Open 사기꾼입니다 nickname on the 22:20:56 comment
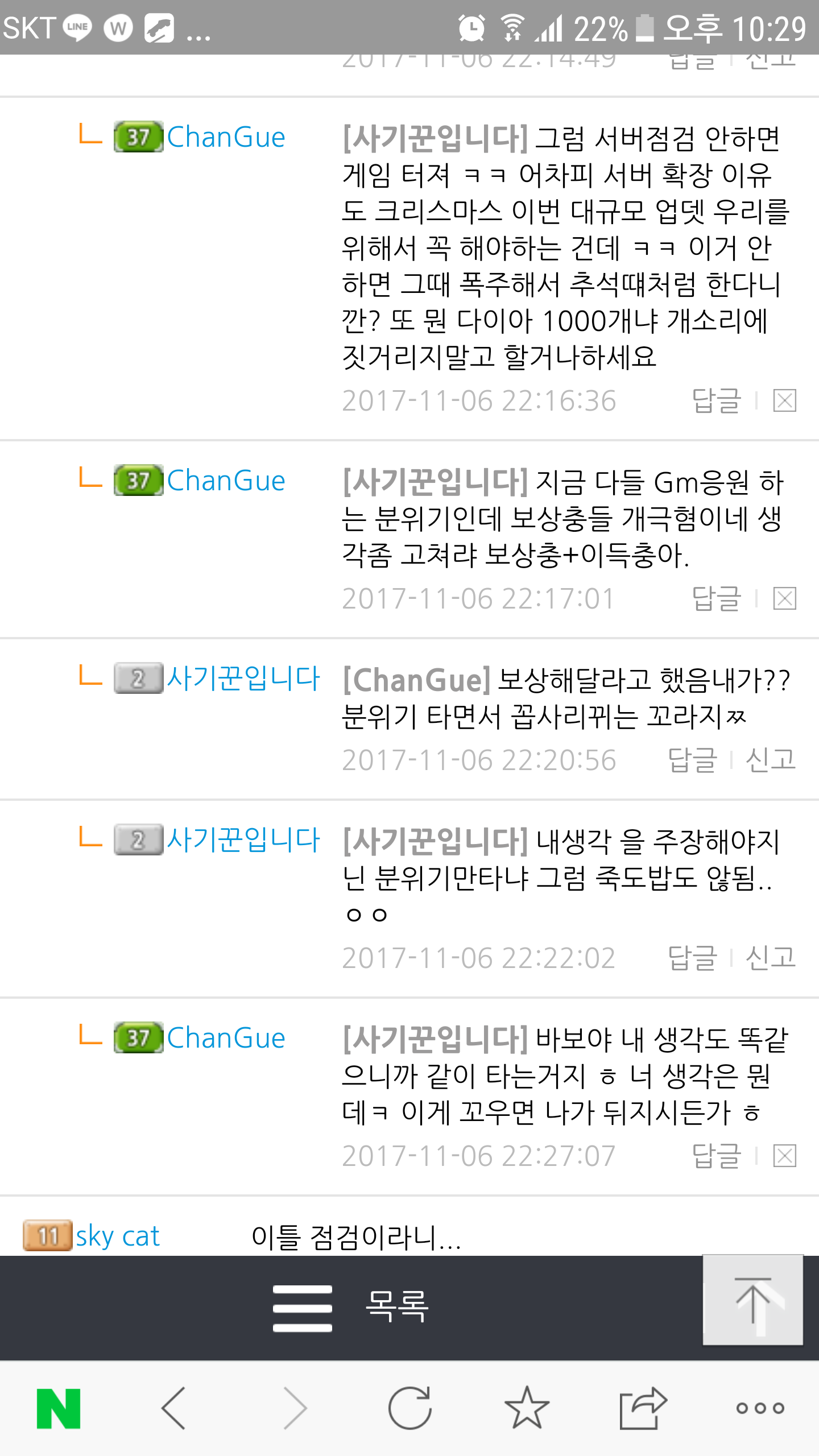The height and width of the screenshot is (1456, 819). pos(243,679)
